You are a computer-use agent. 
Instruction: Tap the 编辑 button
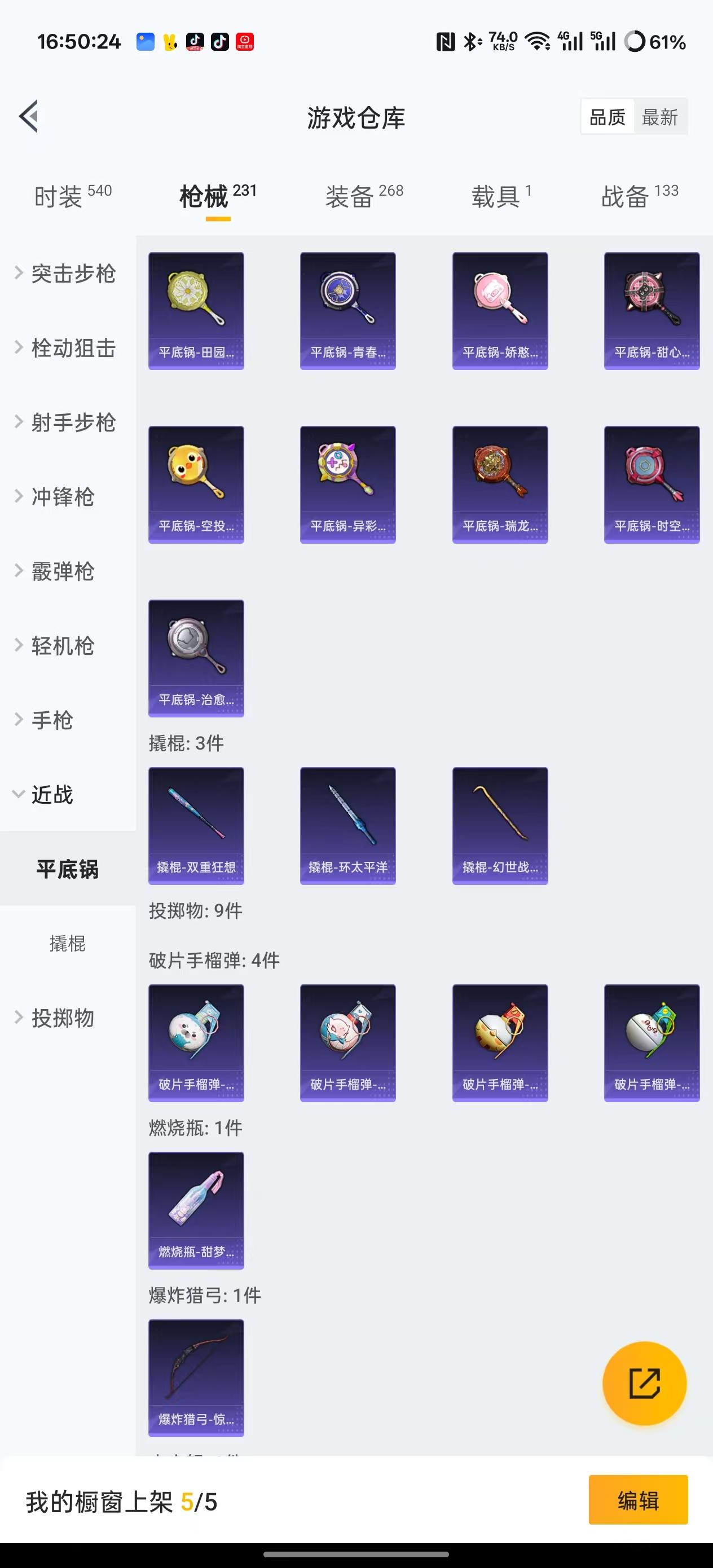click(638, 1500)
